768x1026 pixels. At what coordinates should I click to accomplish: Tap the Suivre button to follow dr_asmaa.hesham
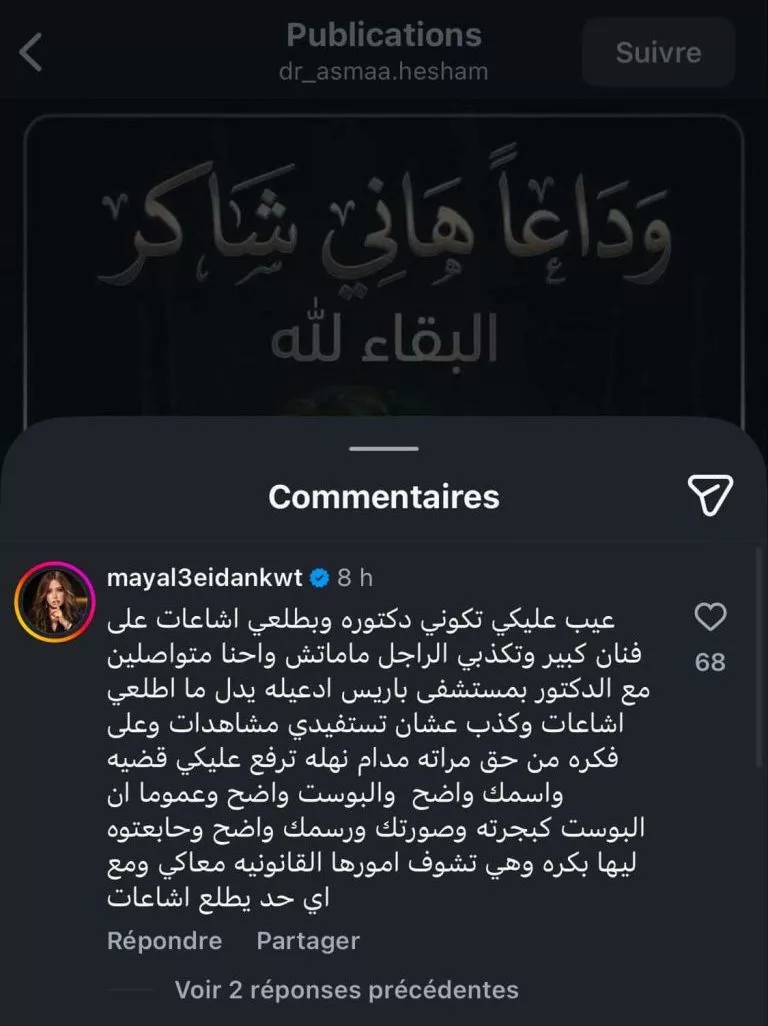(658, 52)
